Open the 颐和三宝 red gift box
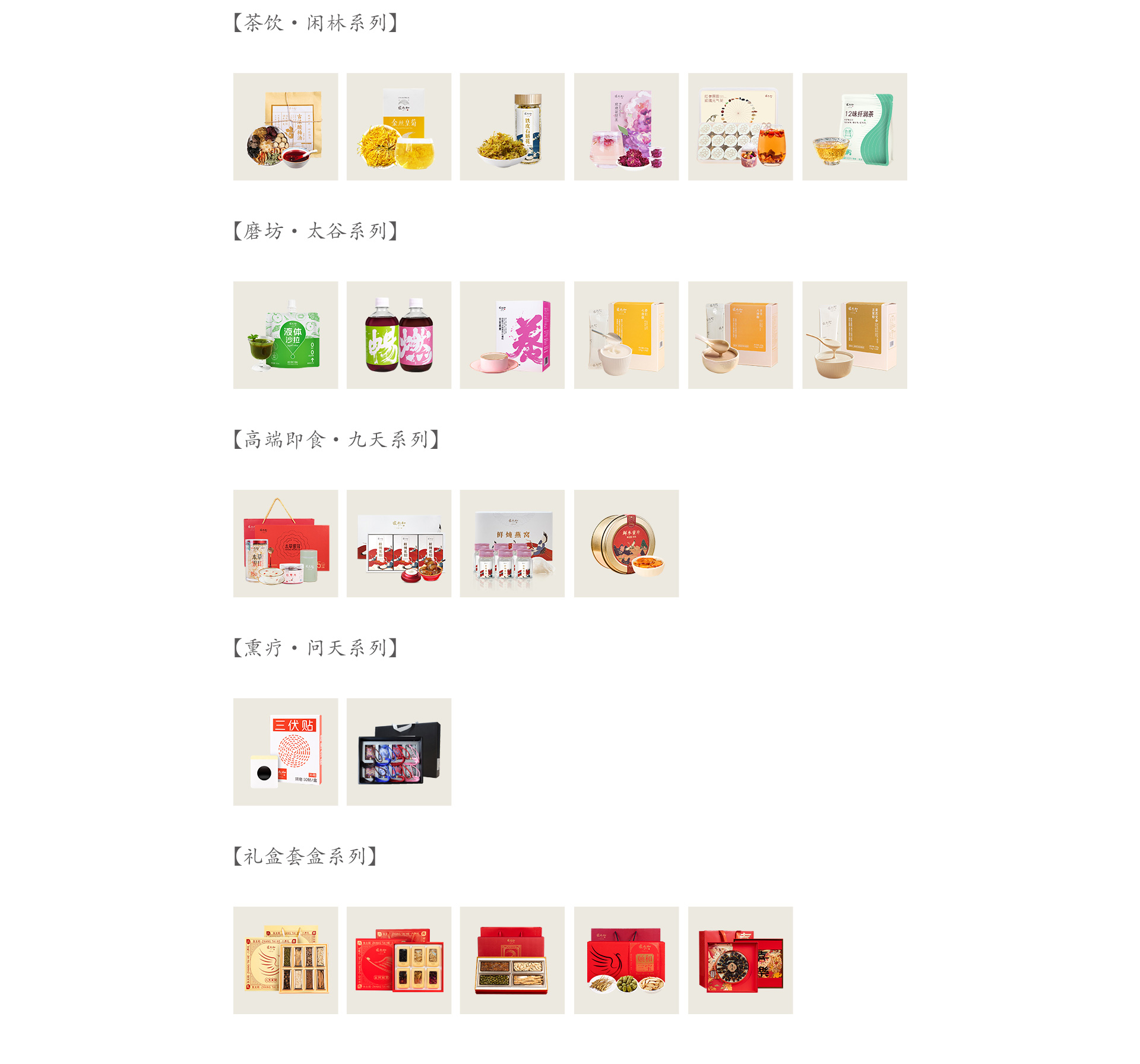 pos(626,960)
